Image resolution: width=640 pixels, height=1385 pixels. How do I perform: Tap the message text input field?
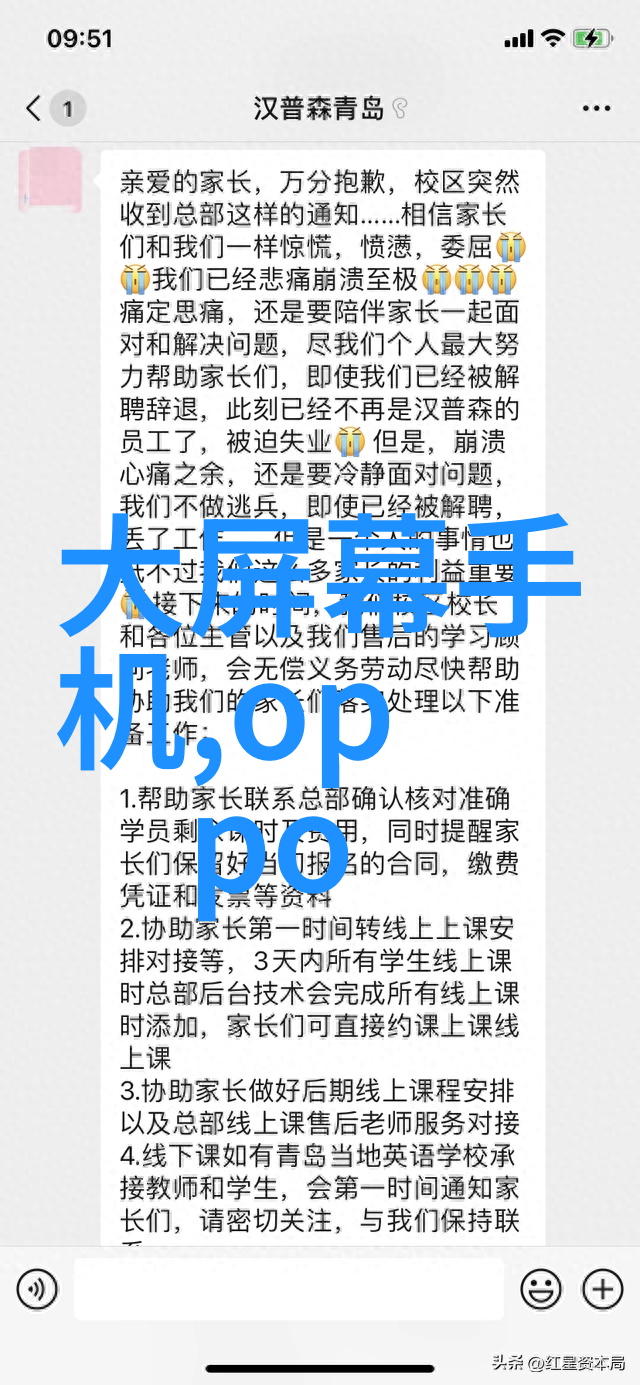pyautogui.click(x=291, y=1288)
